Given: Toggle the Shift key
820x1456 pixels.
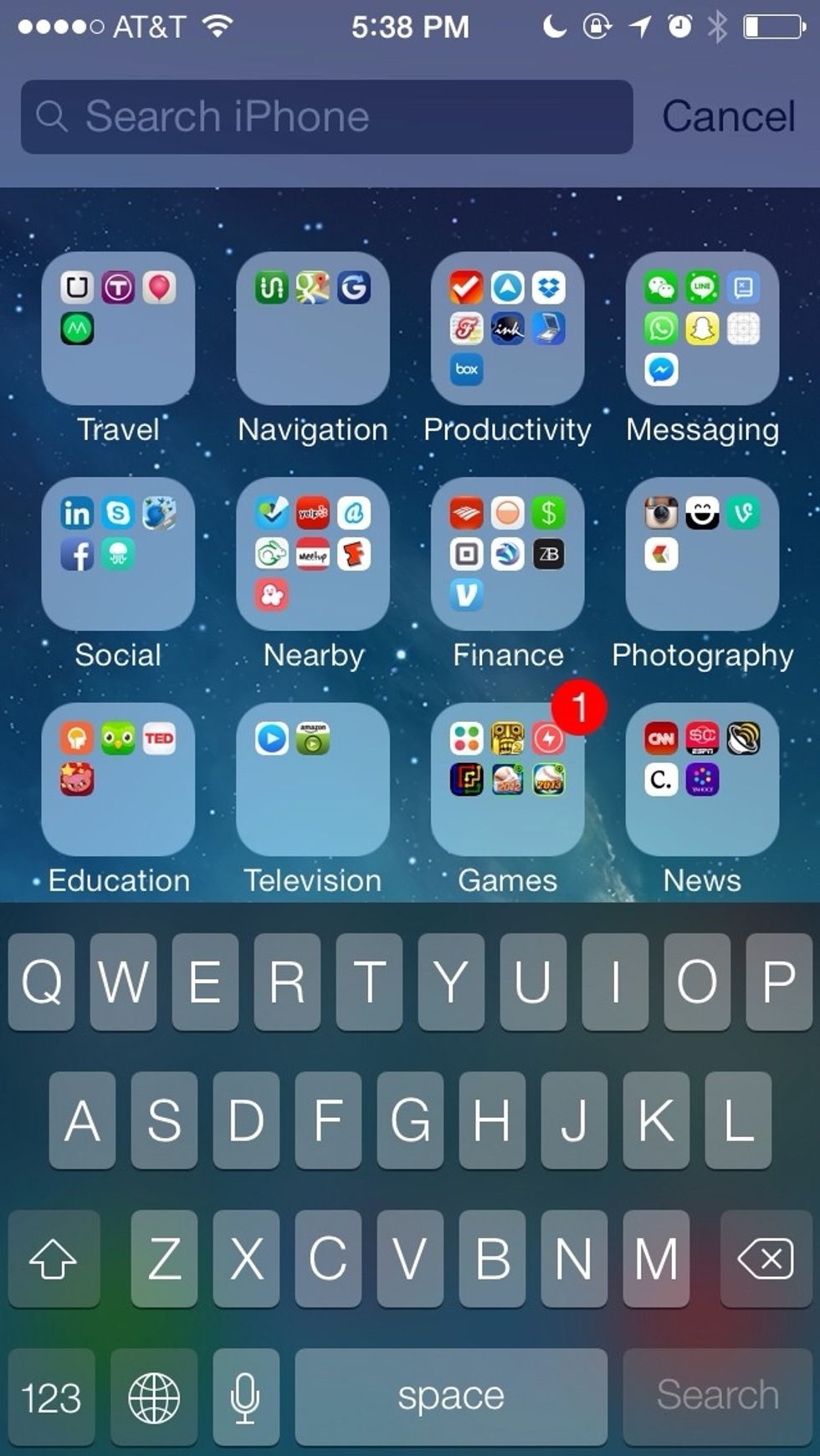Looking at the screenshot, I should (x=54, y=1259).
